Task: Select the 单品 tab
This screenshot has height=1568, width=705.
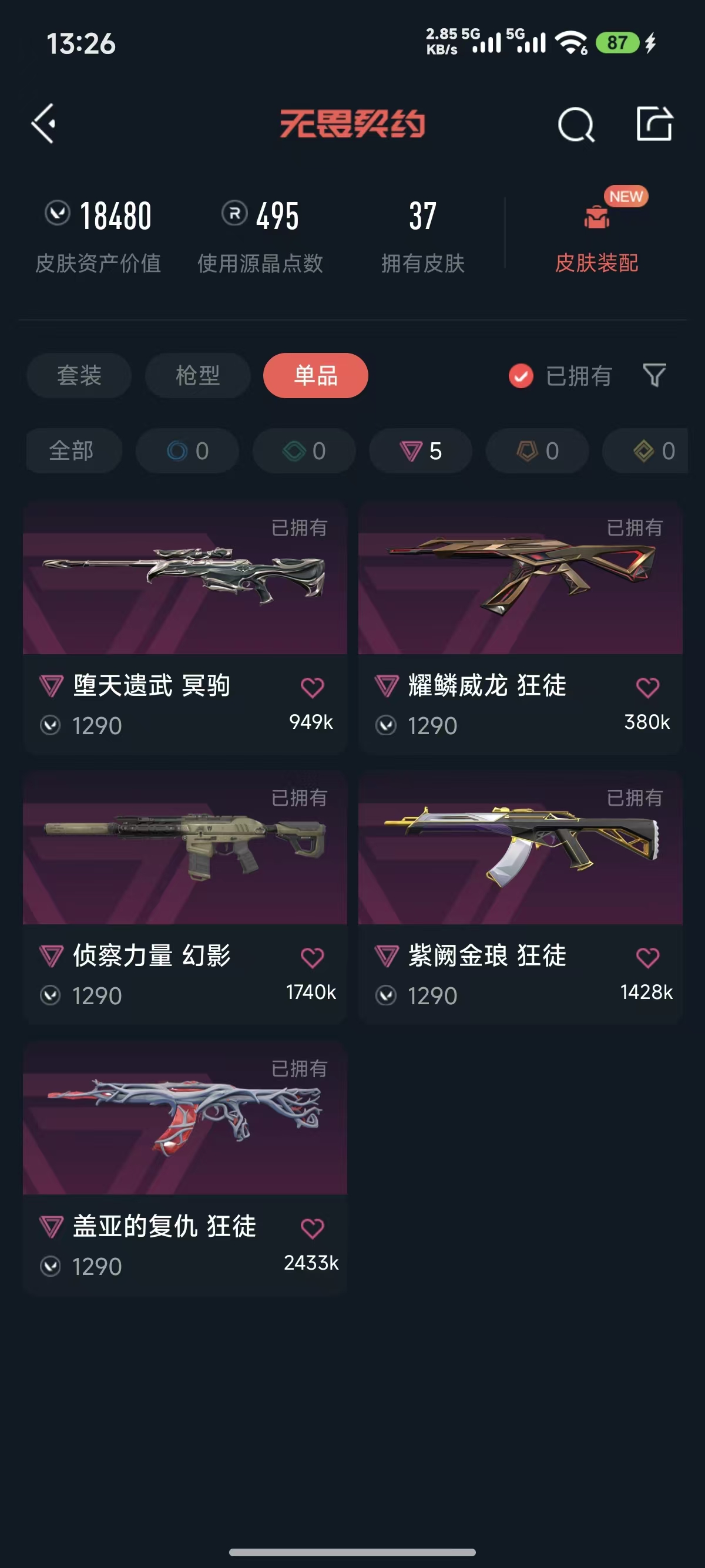Action: click(315, 376)
